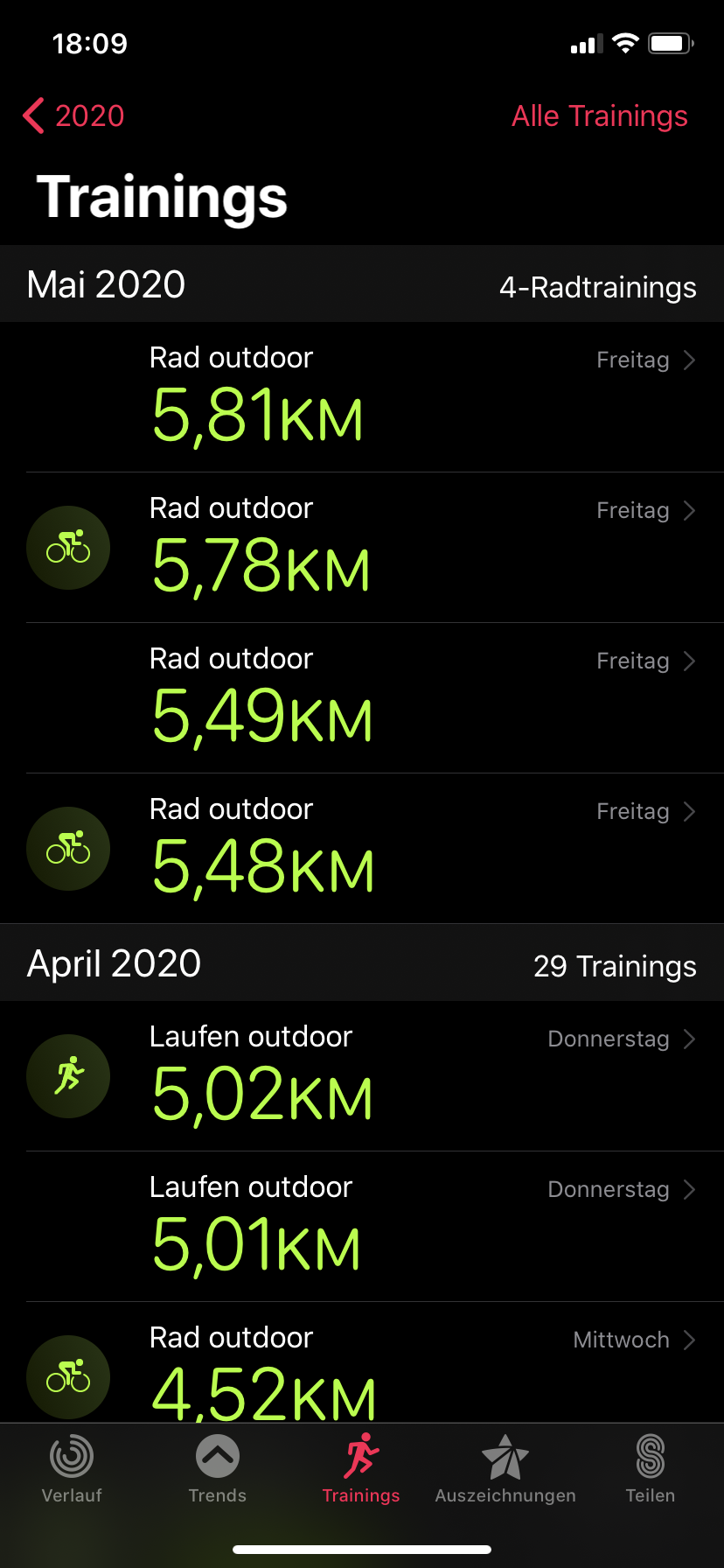Open the Teilen tab
This screenshot has width=724, height=1568.
click(x=650, y=1469)
